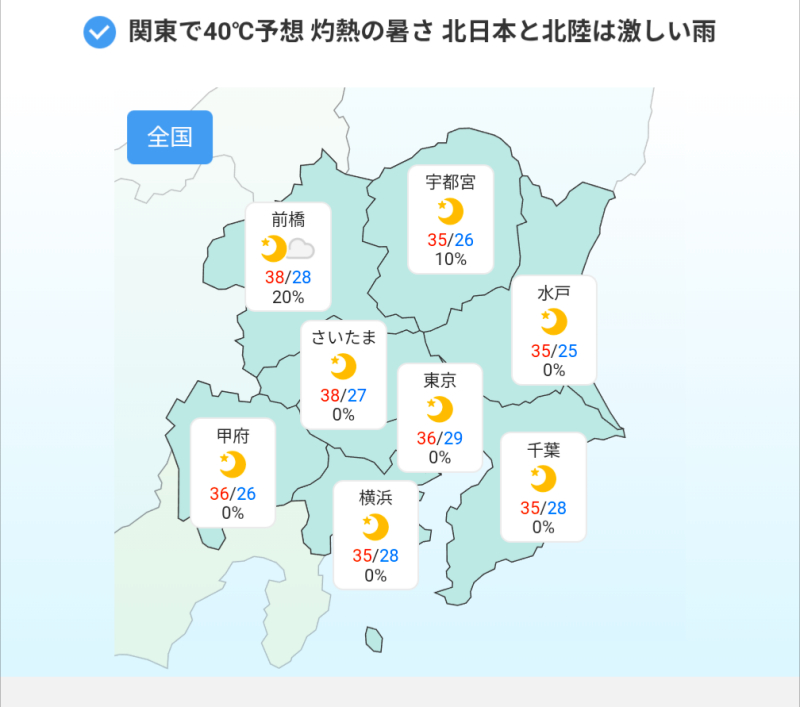This screenshot has width=800, height=707.
Task: Open the 甲府 weather card
Action: click(x=232, y=472)
